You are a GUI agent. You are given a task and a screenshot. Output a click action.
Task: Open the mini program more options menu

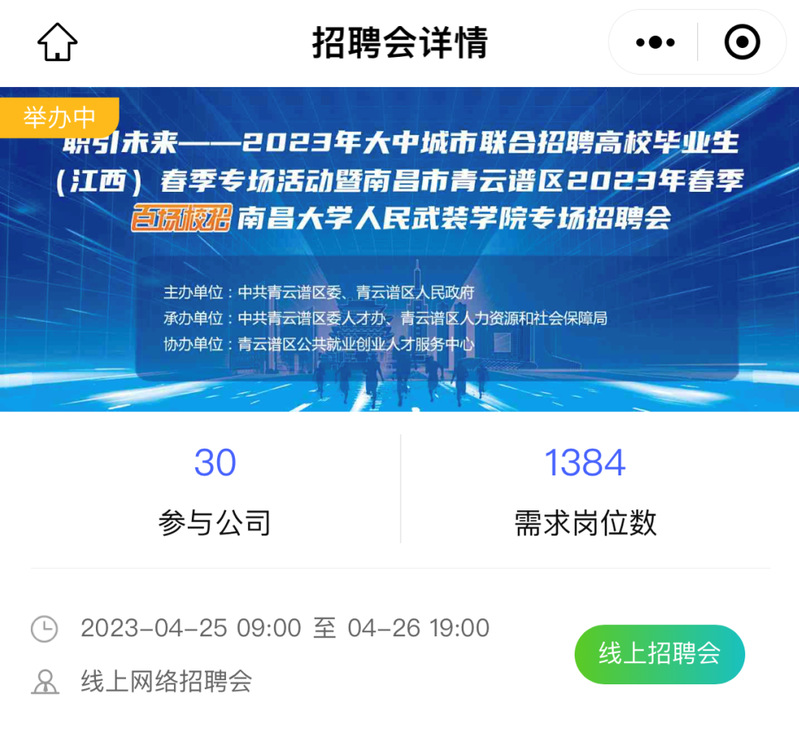[x=655, y=42]
